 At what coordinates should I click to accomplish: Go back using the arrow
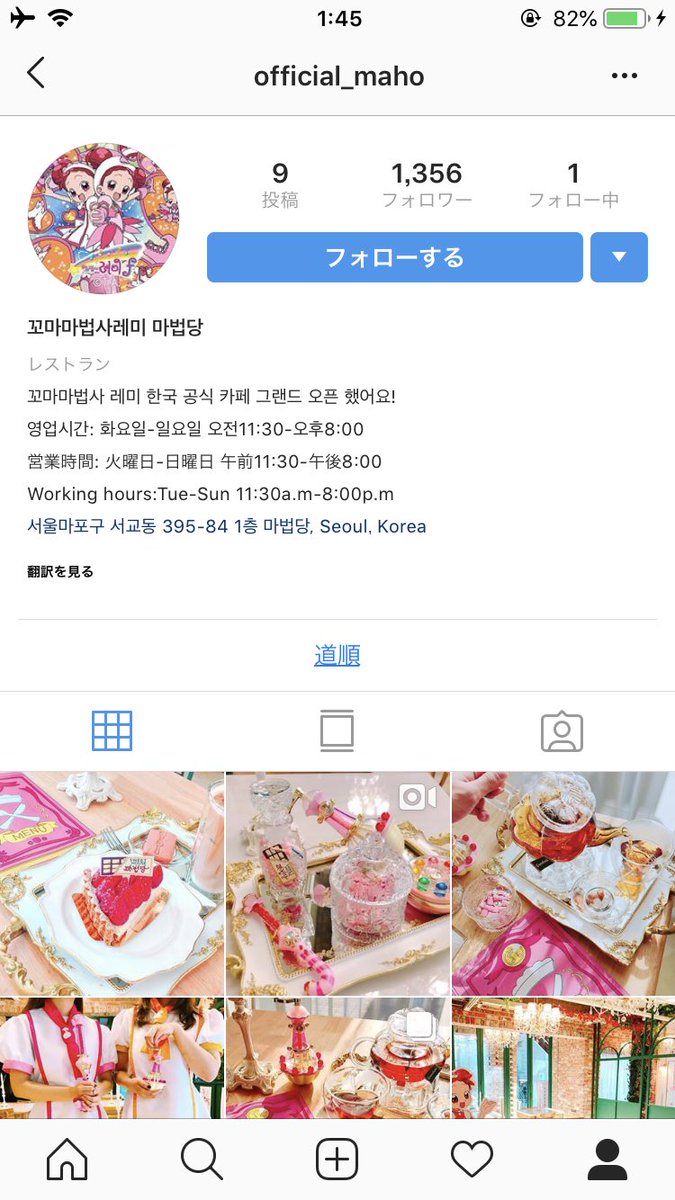pyautogui.click(x=36, y=74)
